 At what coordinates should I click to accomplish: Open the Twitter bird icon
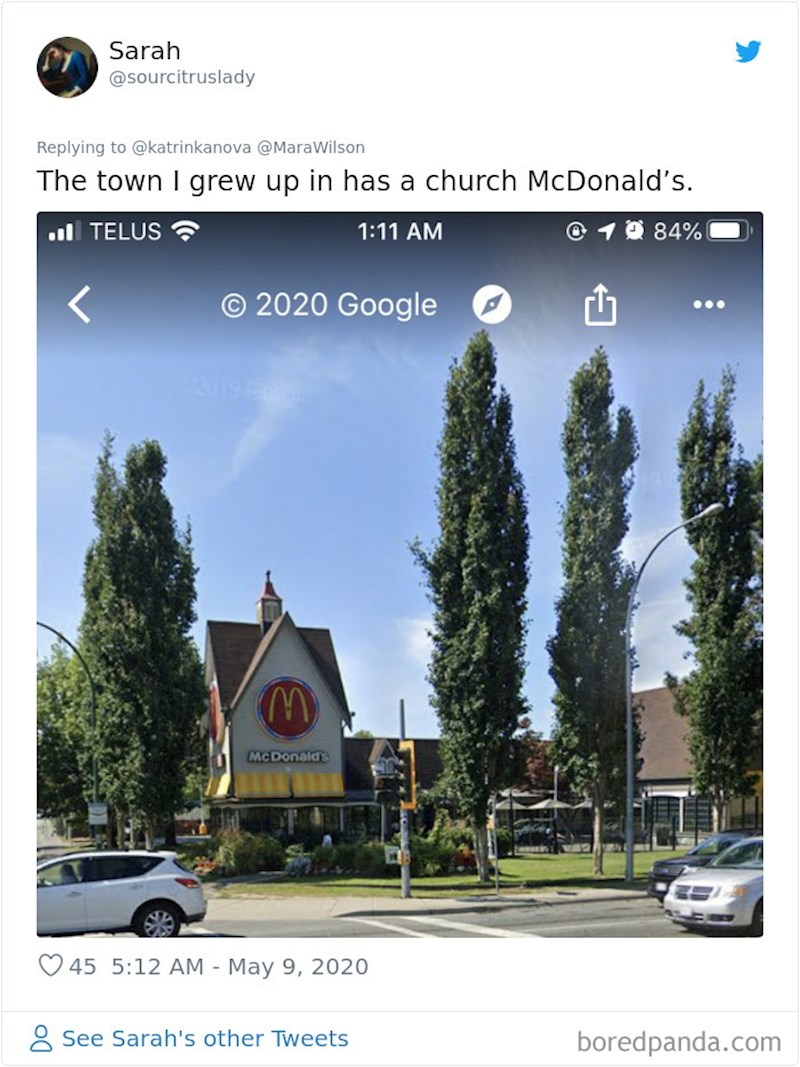(x=748, y=52)
